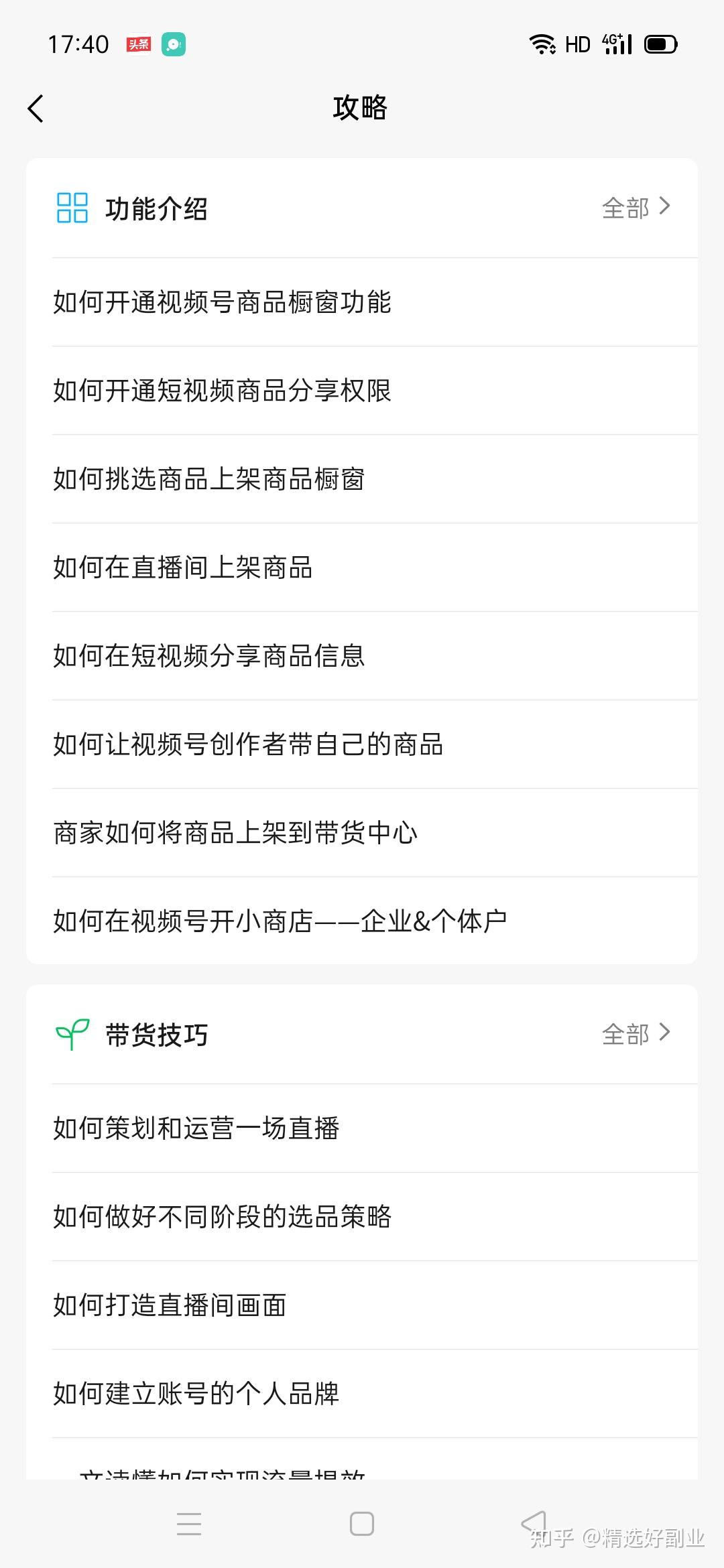The height and width of the screenshot is (1568, 724).
Task: Tap the system home button
Action: click(x=362, y=1524)
